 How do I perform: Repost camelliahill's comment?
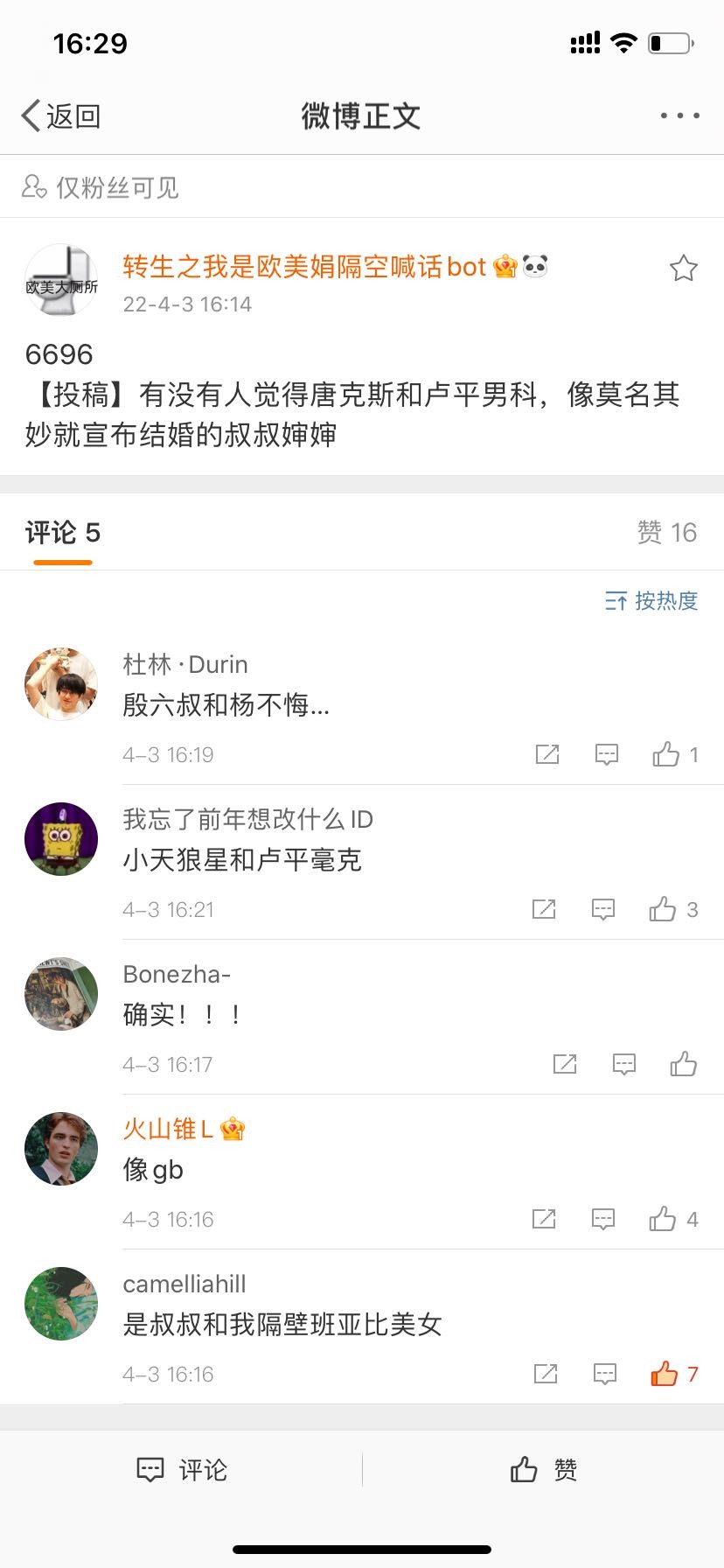546,1374
